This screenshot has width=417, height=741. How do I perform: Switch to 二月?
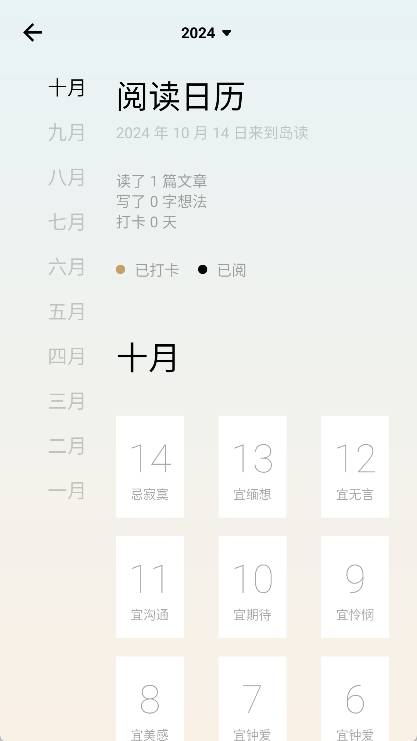67,446
